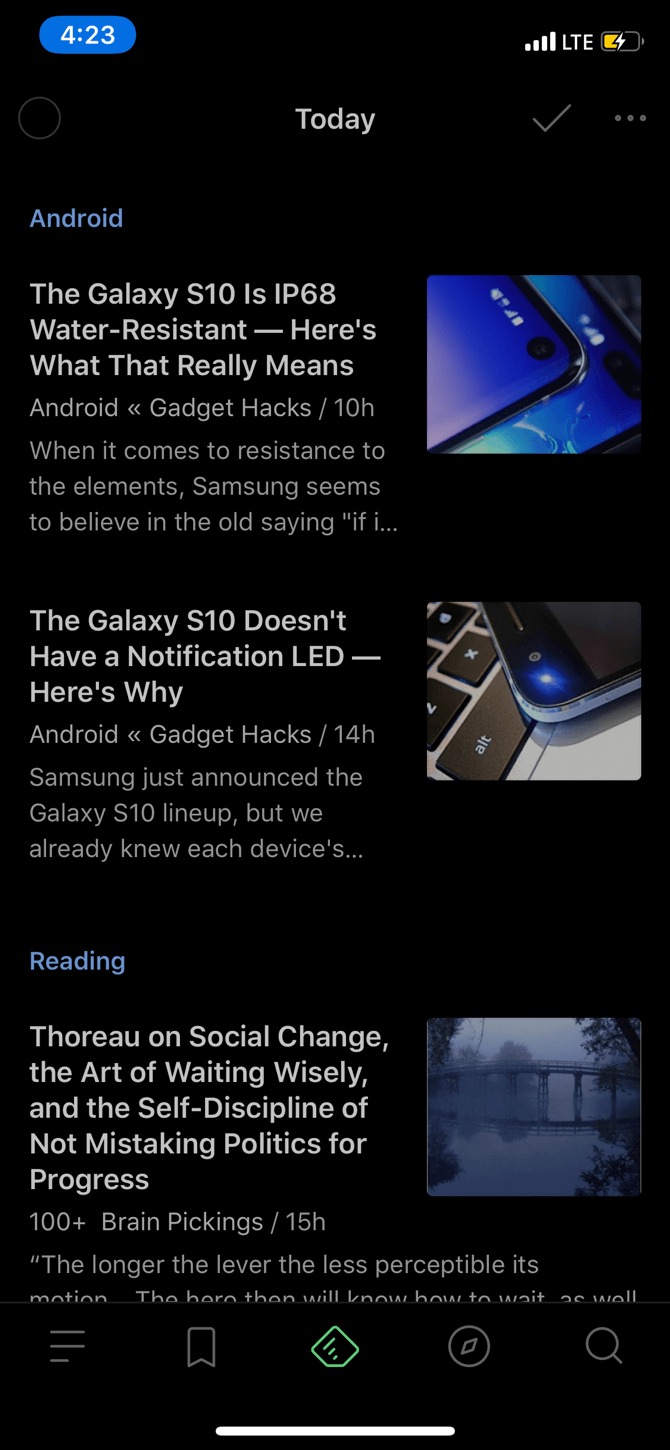Read the Galaxy S10 Notification LED article
670x1450 pixels.
[x=205, y=656]
